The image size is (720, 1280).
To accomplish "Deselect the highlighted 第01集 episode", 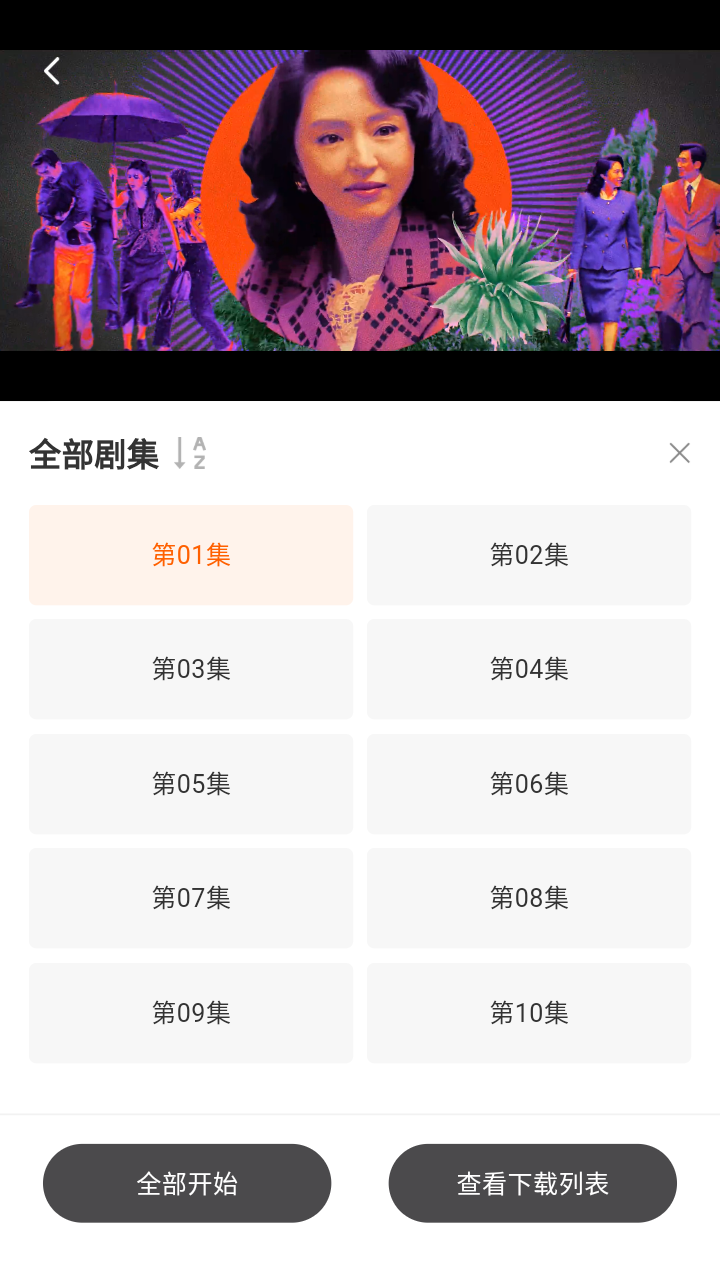I will pyautogui.click(x=191, y=555).
